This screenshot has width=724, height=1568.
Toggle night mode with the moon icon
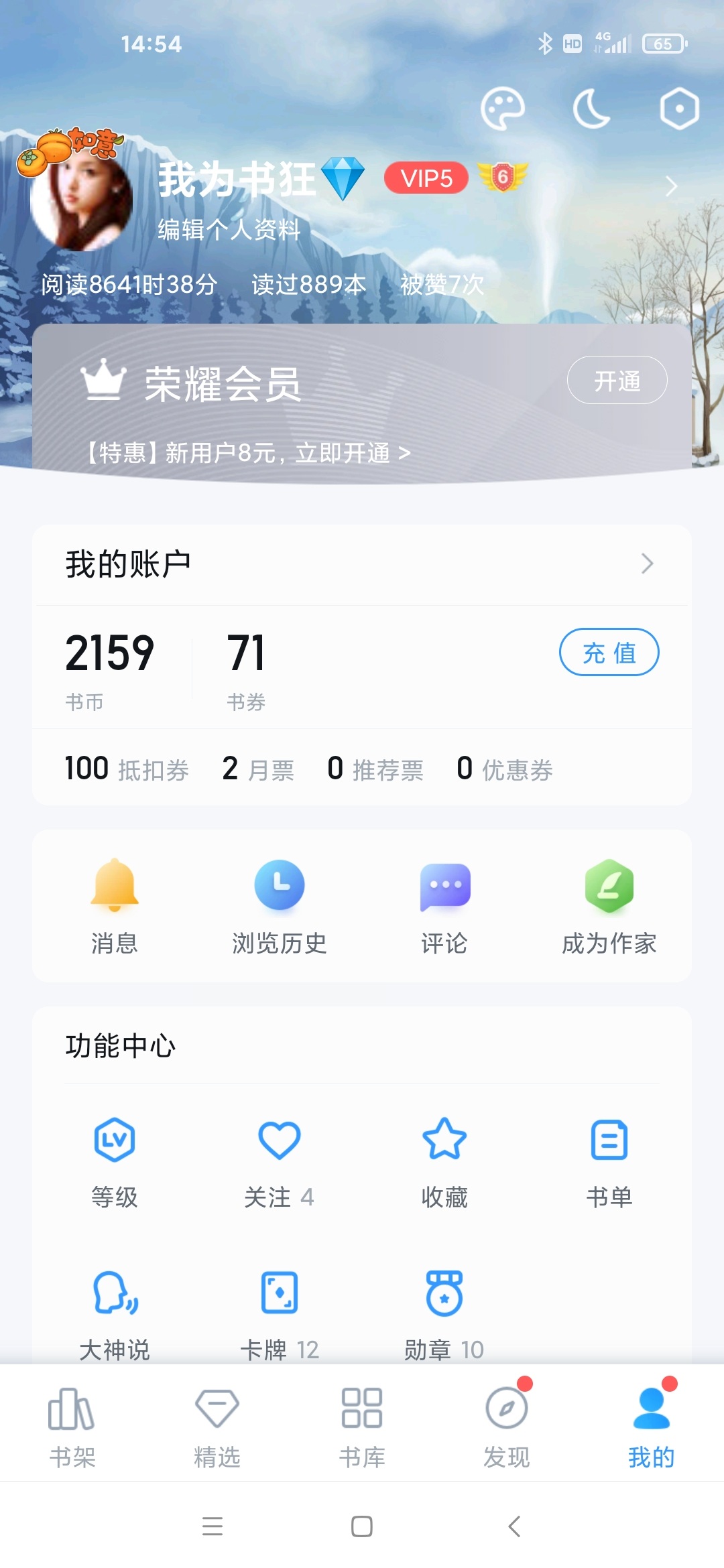tap(591, 109)
